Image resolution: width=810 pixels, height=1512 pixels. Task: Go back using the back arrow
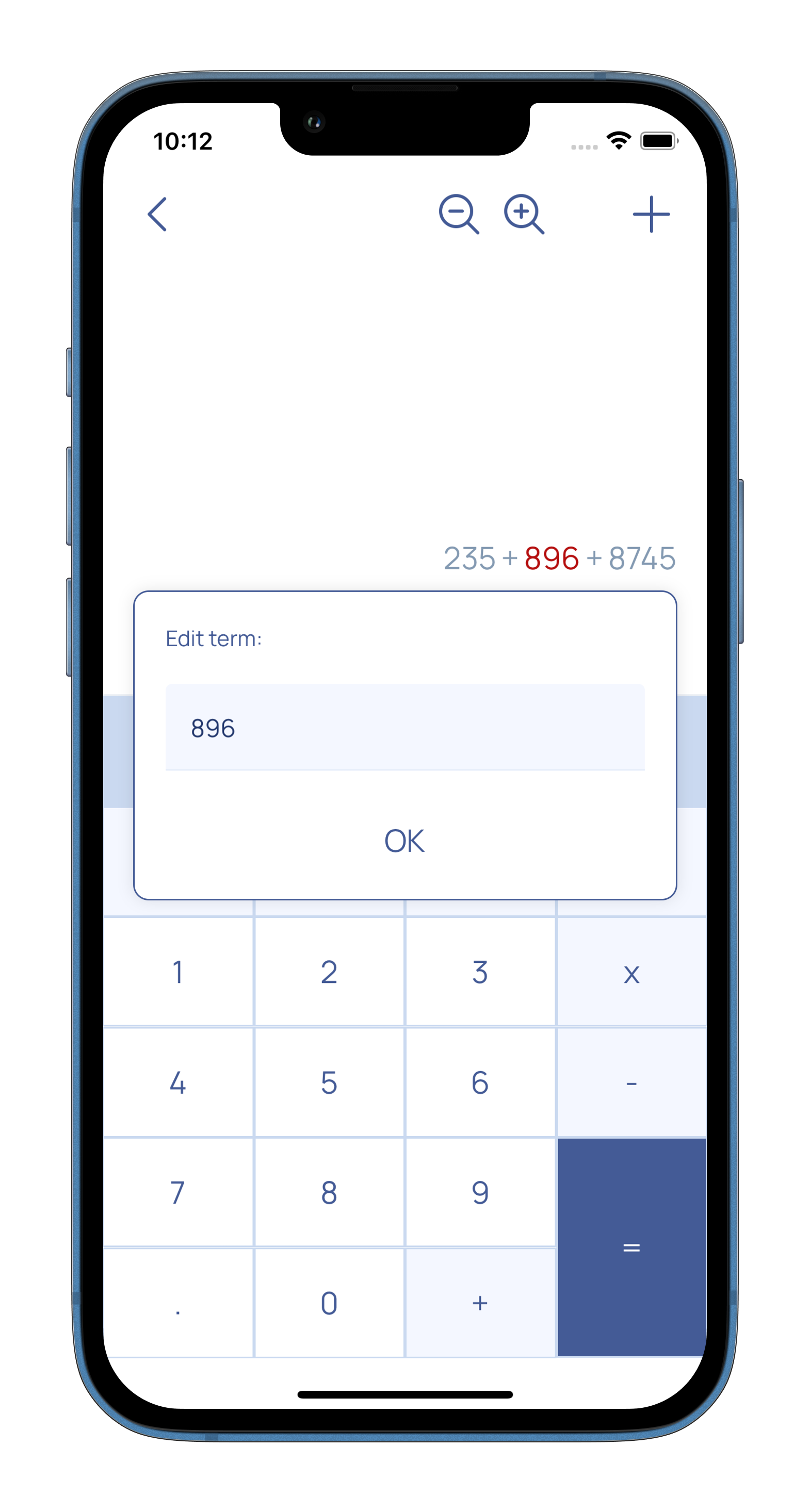pos(157,214)
